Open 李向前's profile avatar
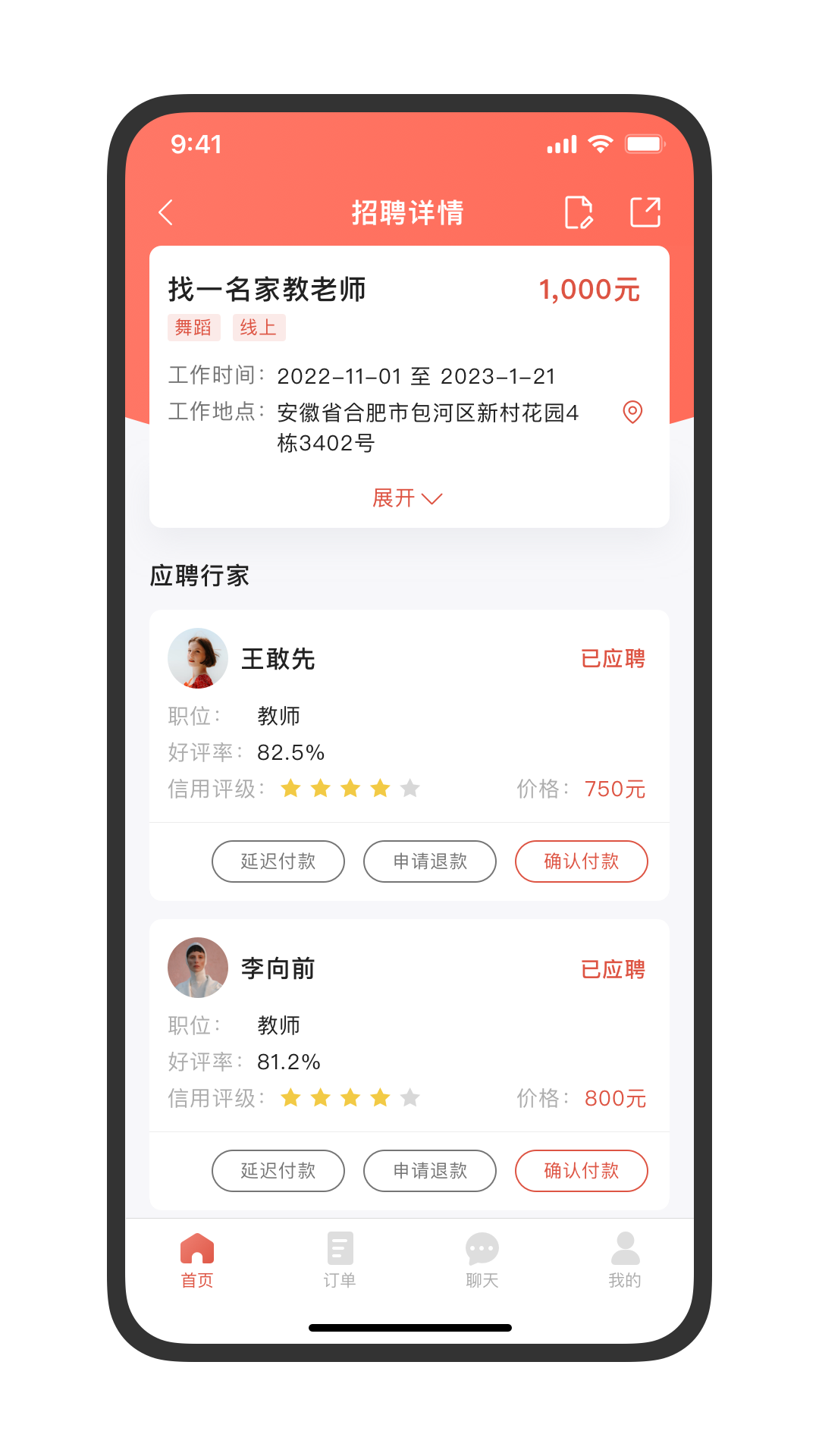 (198, 968)
